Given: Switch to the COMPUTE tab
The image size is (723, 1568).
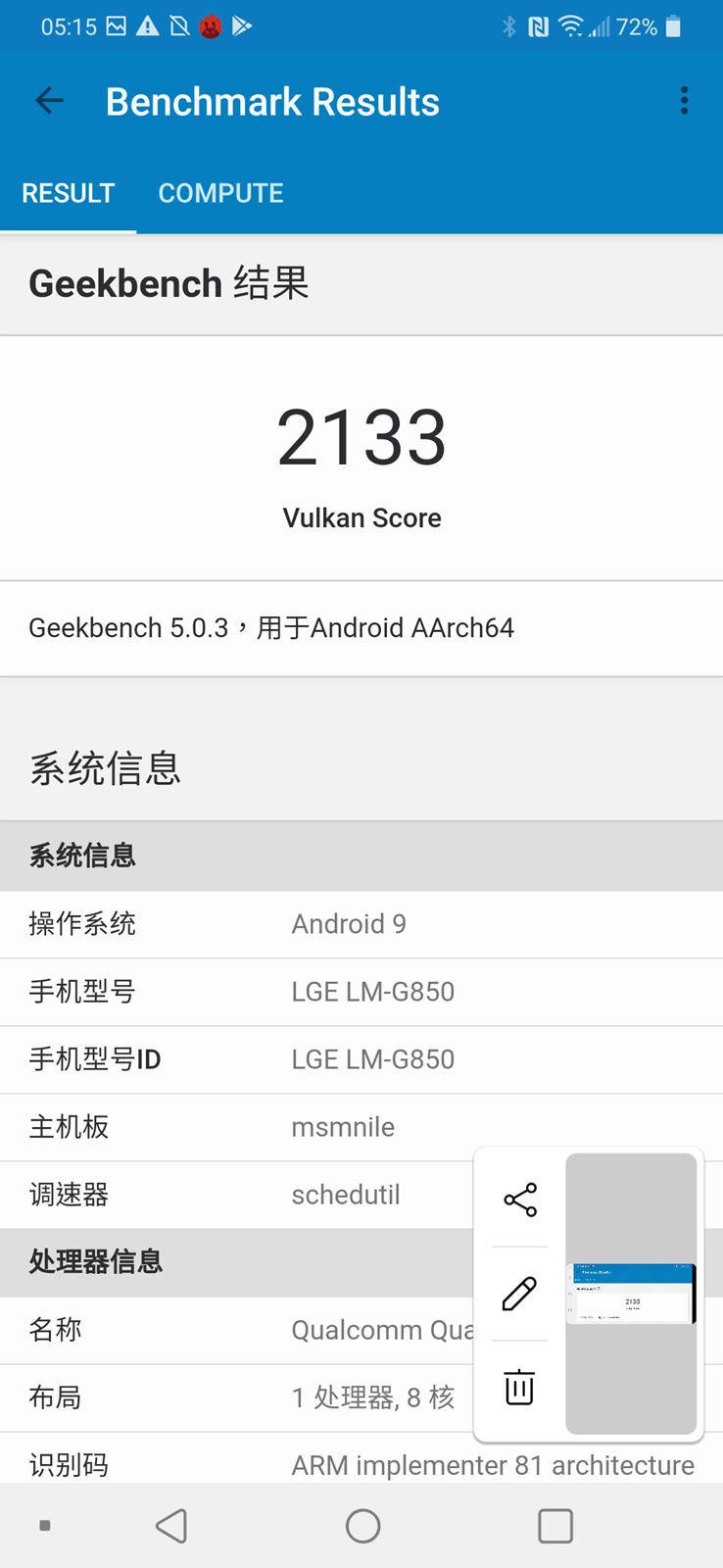Looking at the screenshot, I should tap(220, 193).
